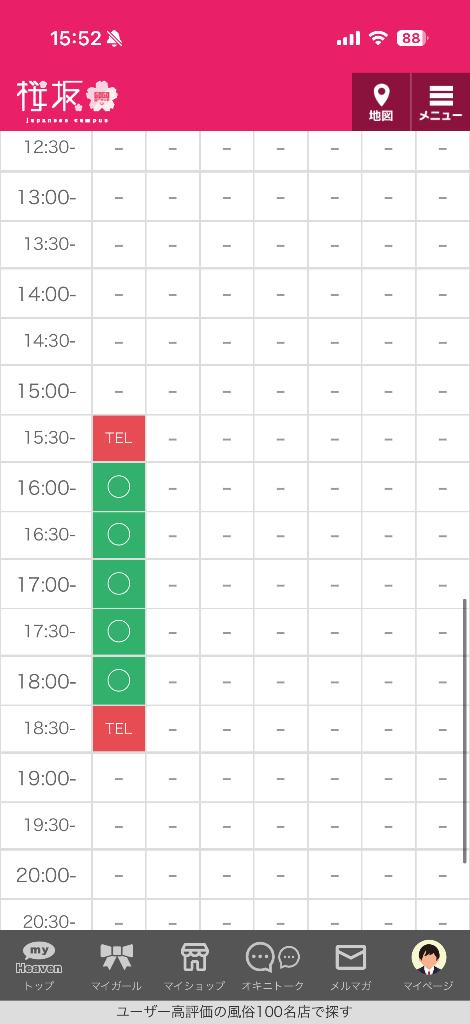Open the マイショップ tab
This screenshot has height=1024, width=470.
(x=195, y=967)
